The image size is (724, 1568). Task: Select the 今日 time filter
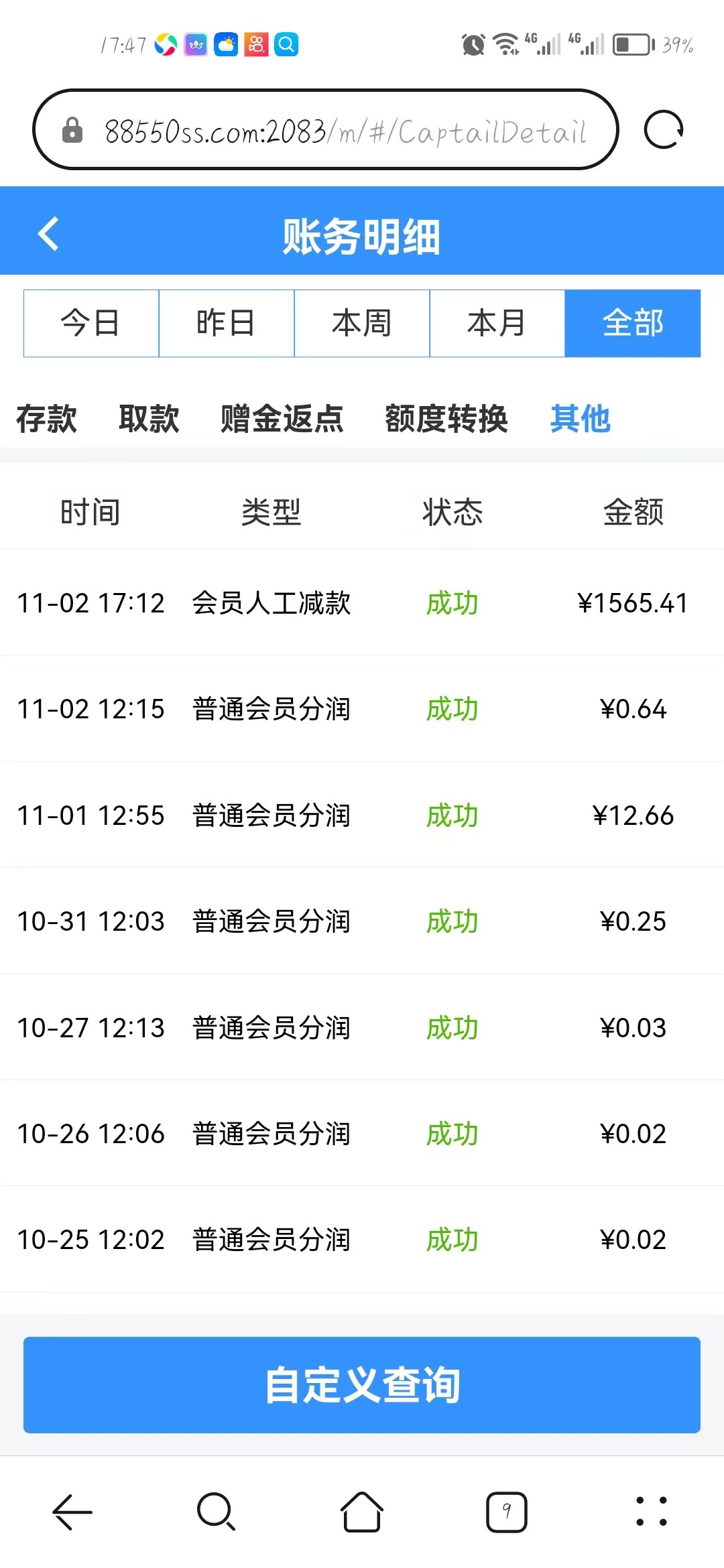(91, 323)
